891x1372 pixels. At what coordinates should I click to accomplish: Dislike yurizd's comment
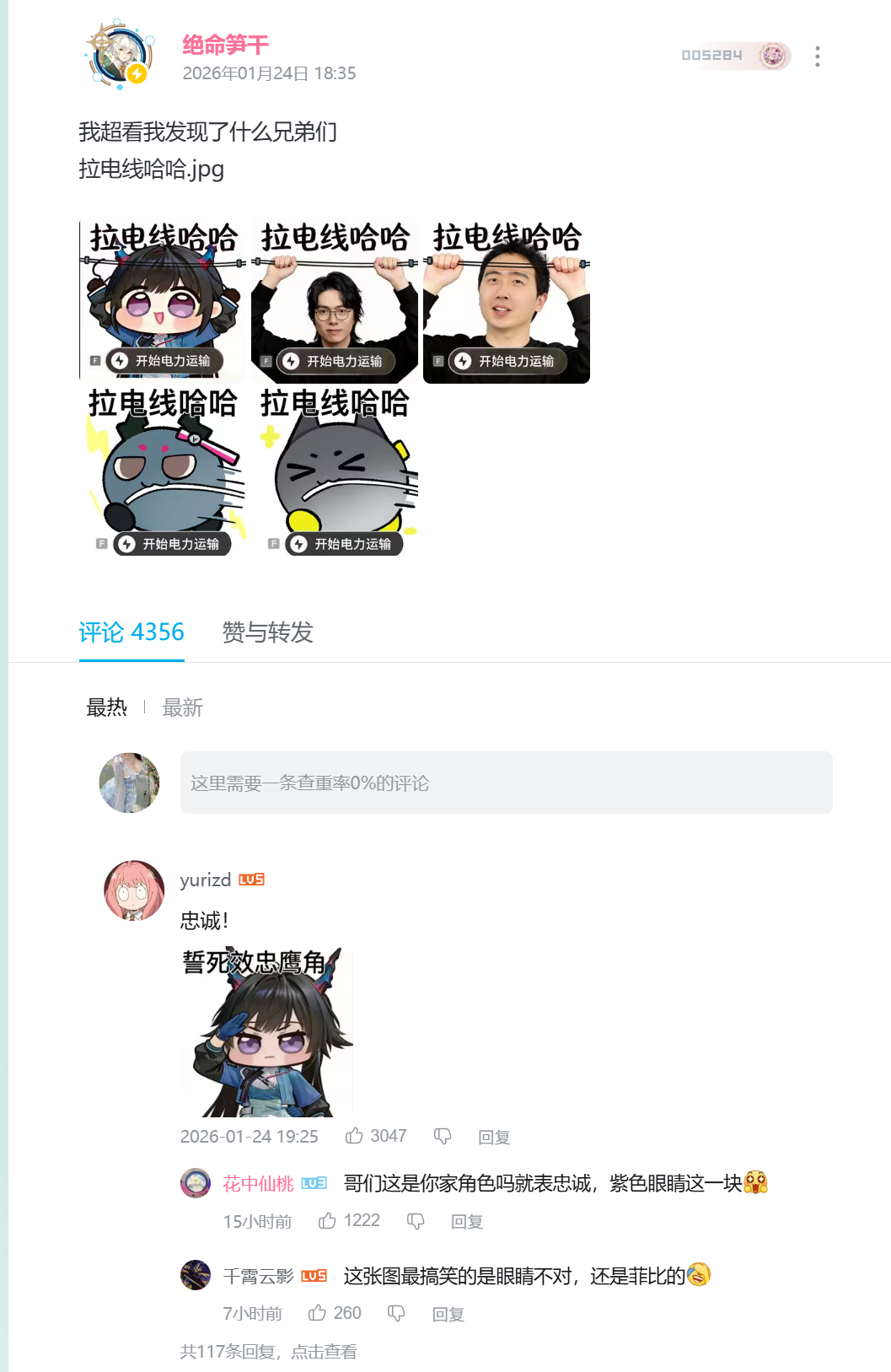443,1137
